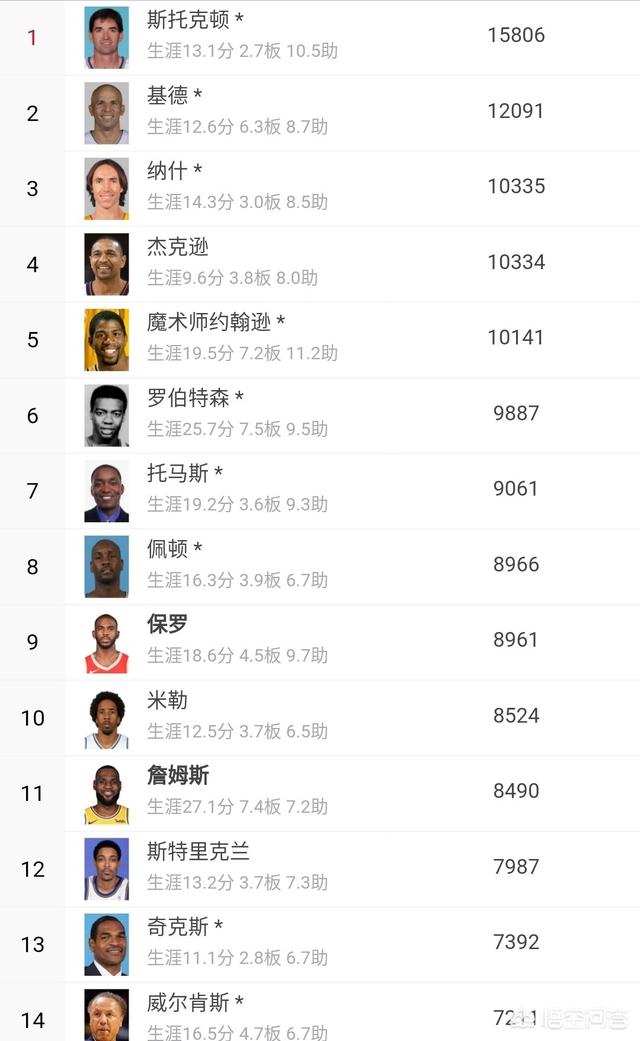The width and height of the screenshot is (640, 1041).
Task: View 魔术师约翰逊's player entry
Action: (320, 340)
